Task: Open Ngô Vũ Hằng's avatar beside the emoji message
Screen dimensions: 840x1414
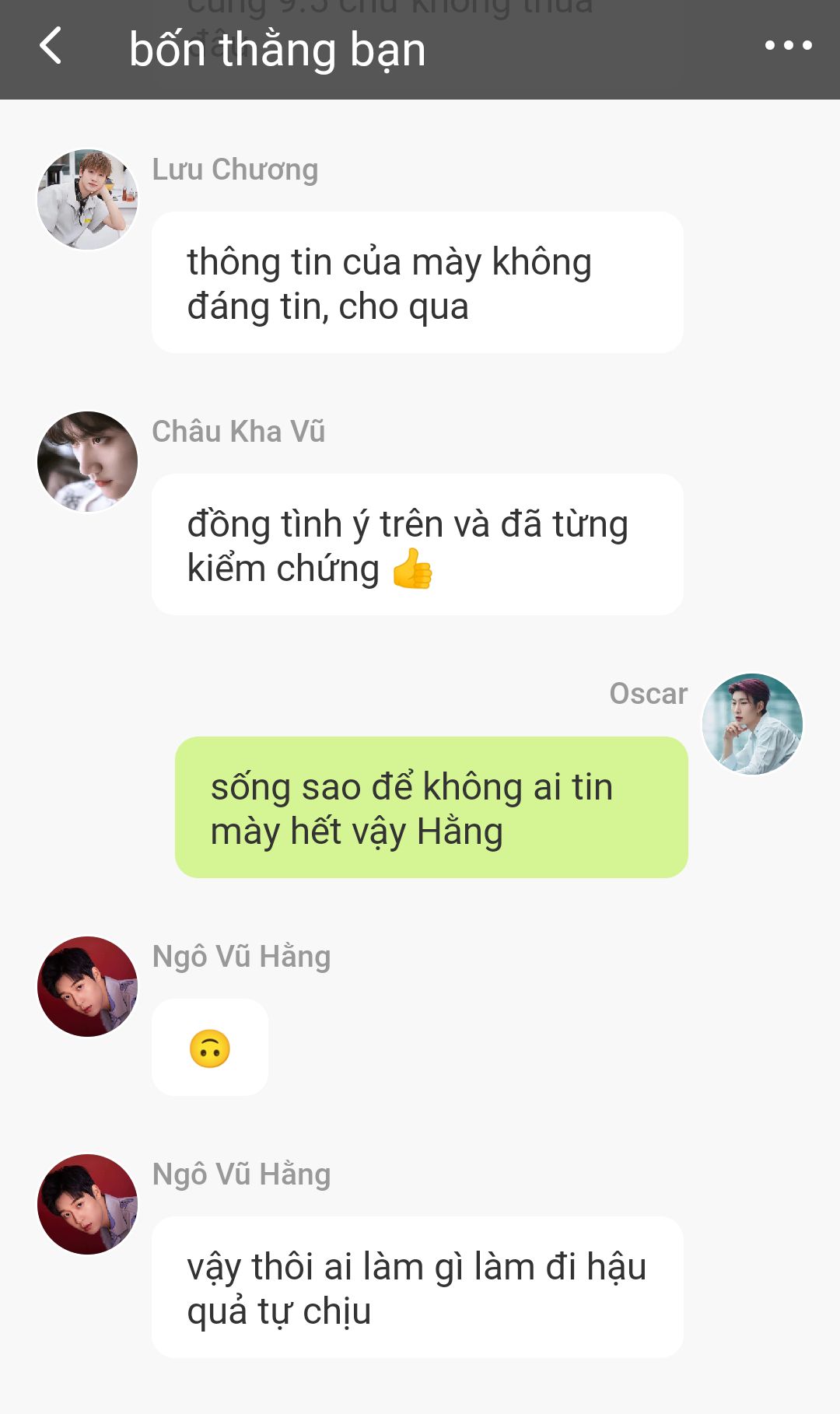Action: tap(87, 986)
